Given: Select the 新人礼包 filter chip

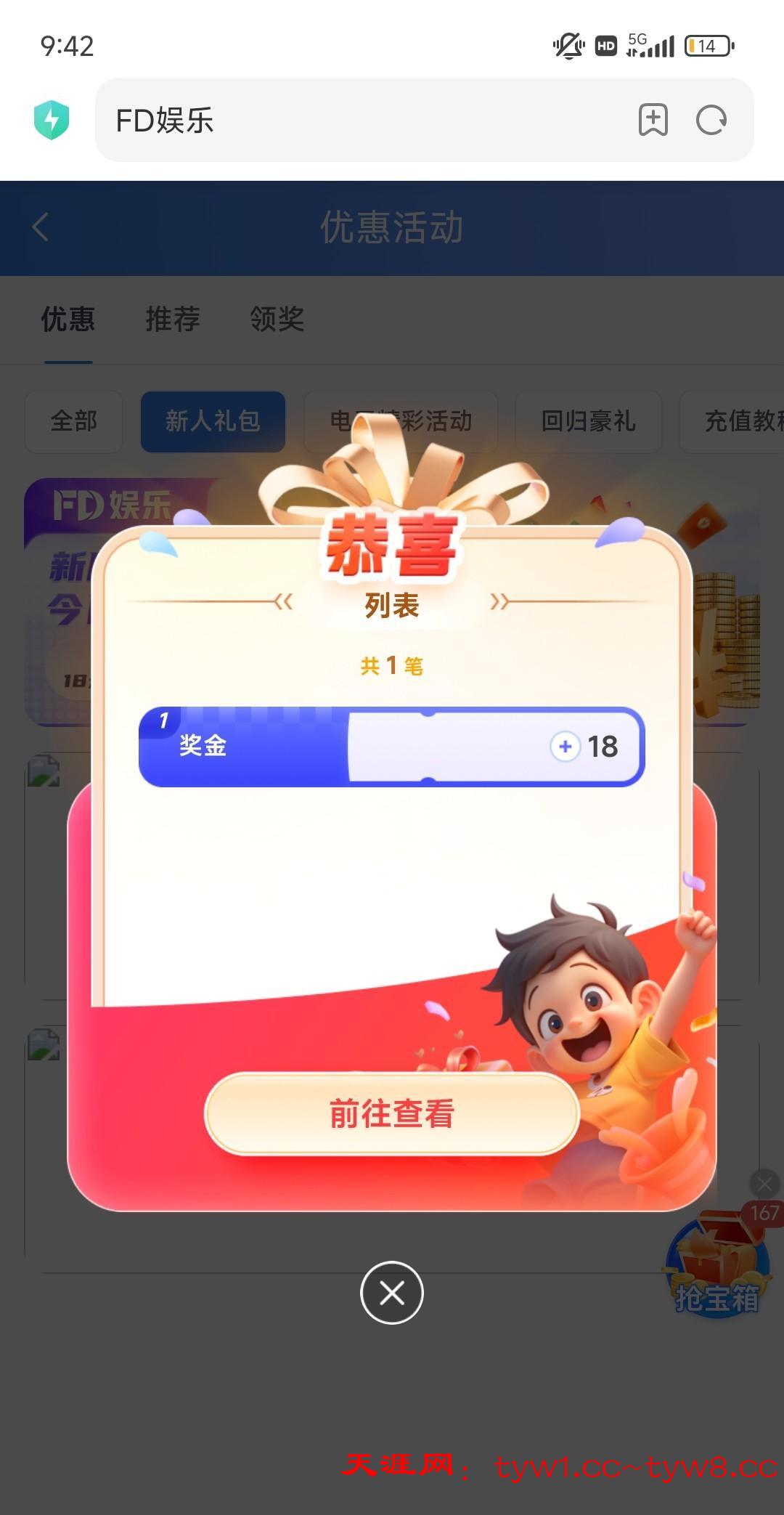Looking at the screenshot, I should point(213,421).
